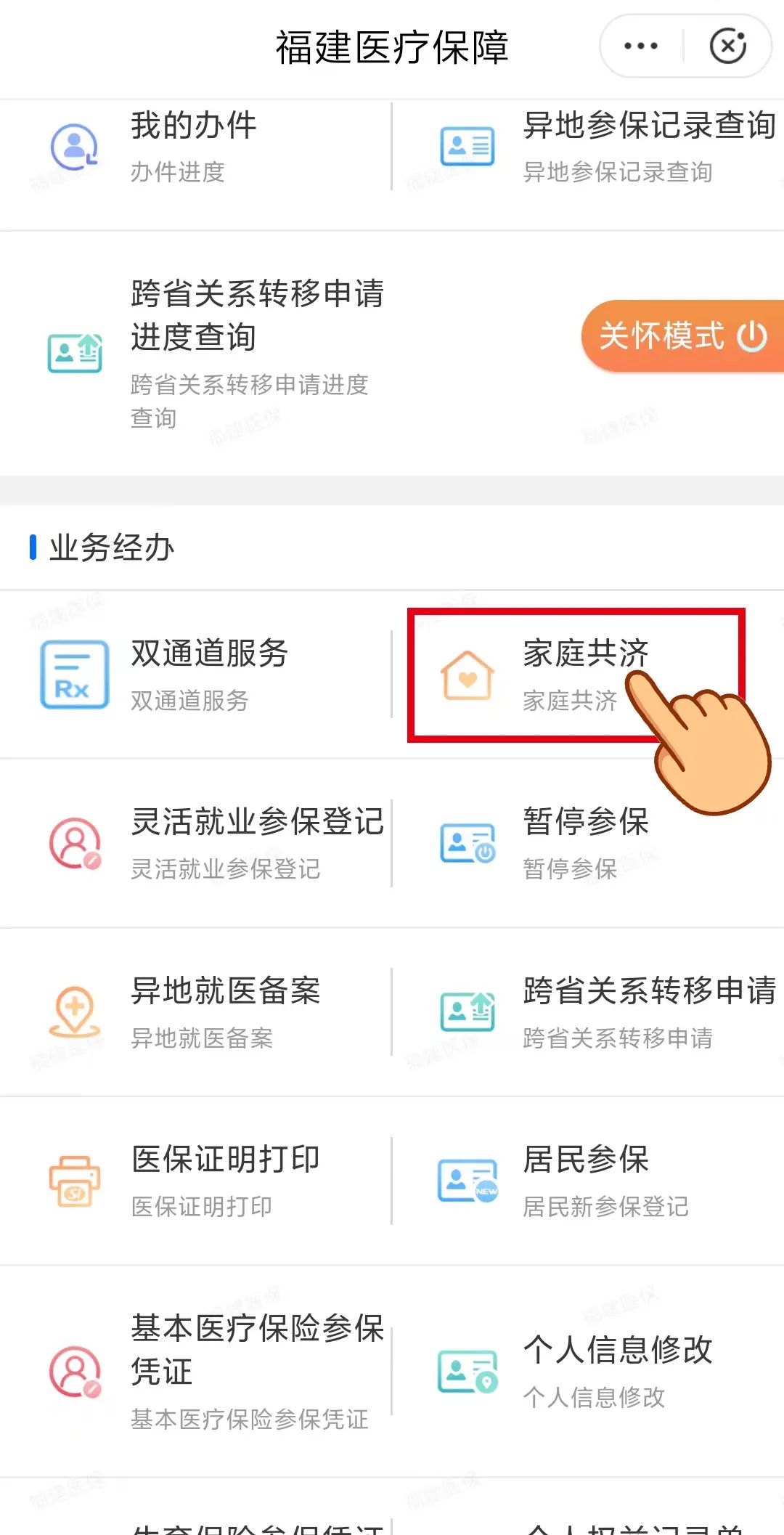The image size is (784, 1535).
Task: Close the mini program
Action: (727, 46)
